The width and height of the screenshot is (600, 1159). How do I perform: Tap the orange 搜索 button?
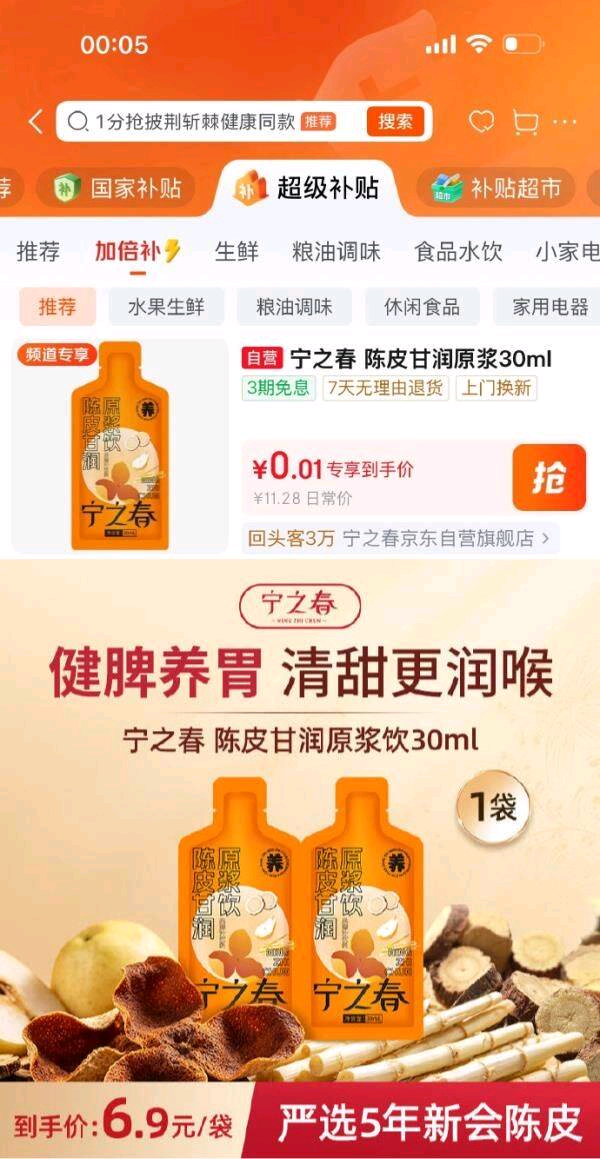point(395,122)
